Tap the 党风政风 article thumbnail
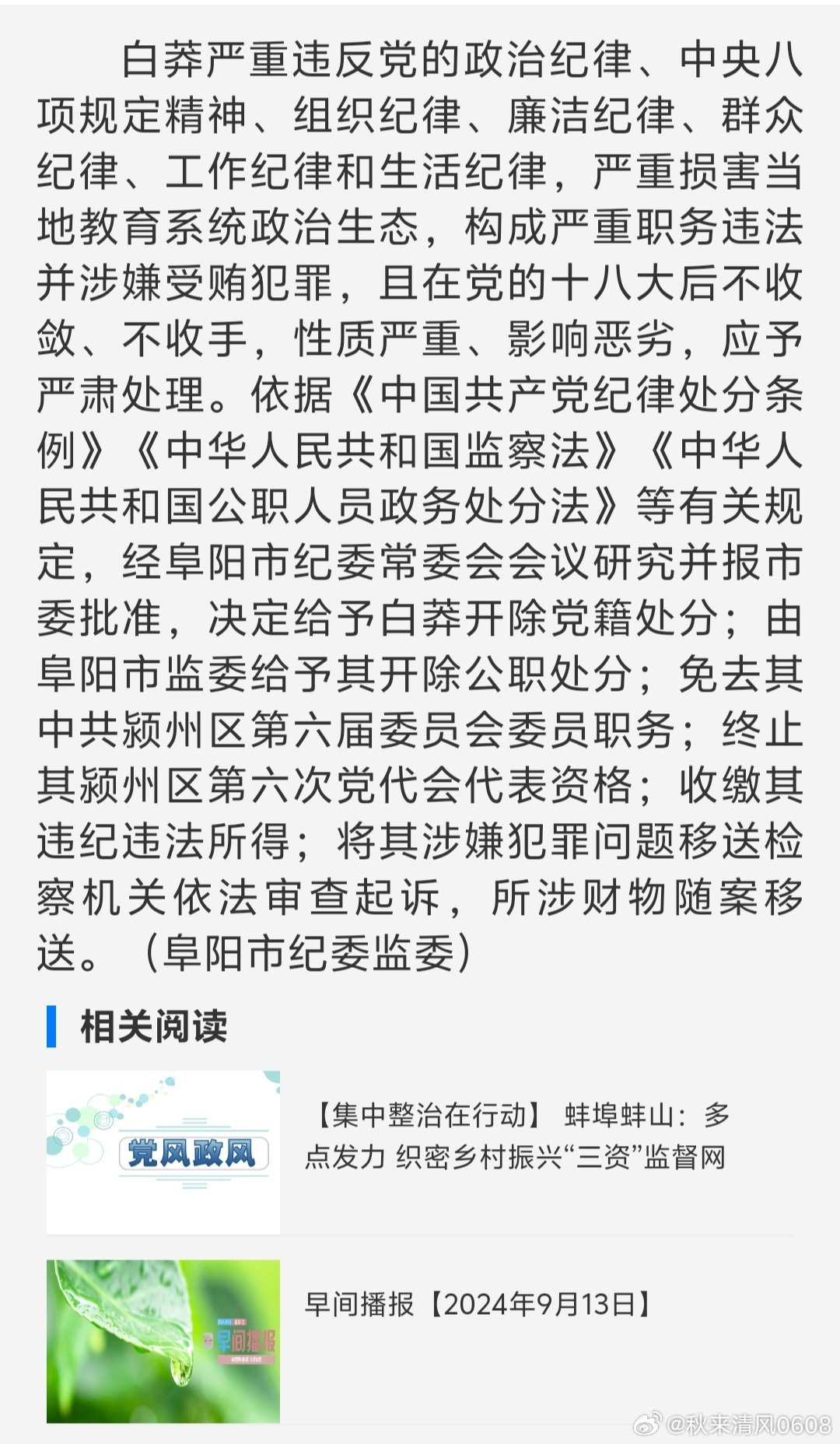 163,1151
